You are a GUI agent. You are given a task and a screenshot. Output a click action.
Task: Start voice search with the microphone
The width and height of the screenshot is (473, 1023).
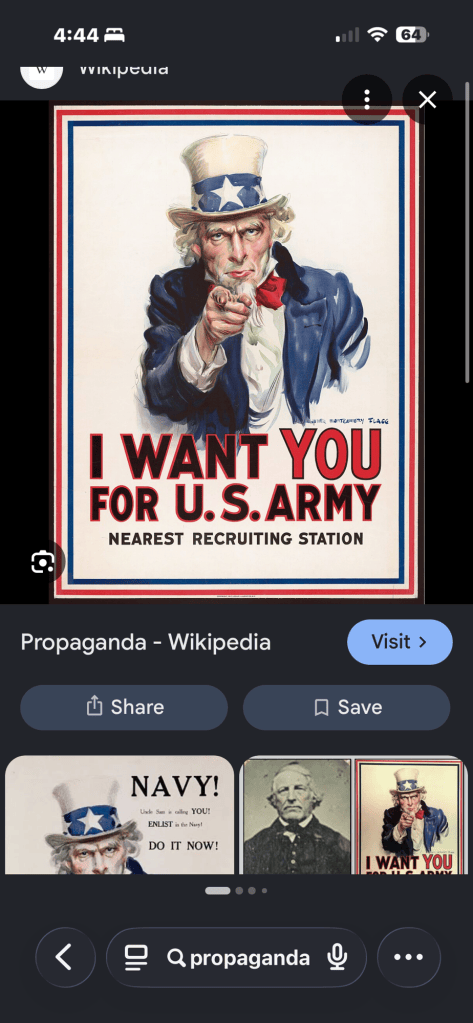(x=337, y=958)
